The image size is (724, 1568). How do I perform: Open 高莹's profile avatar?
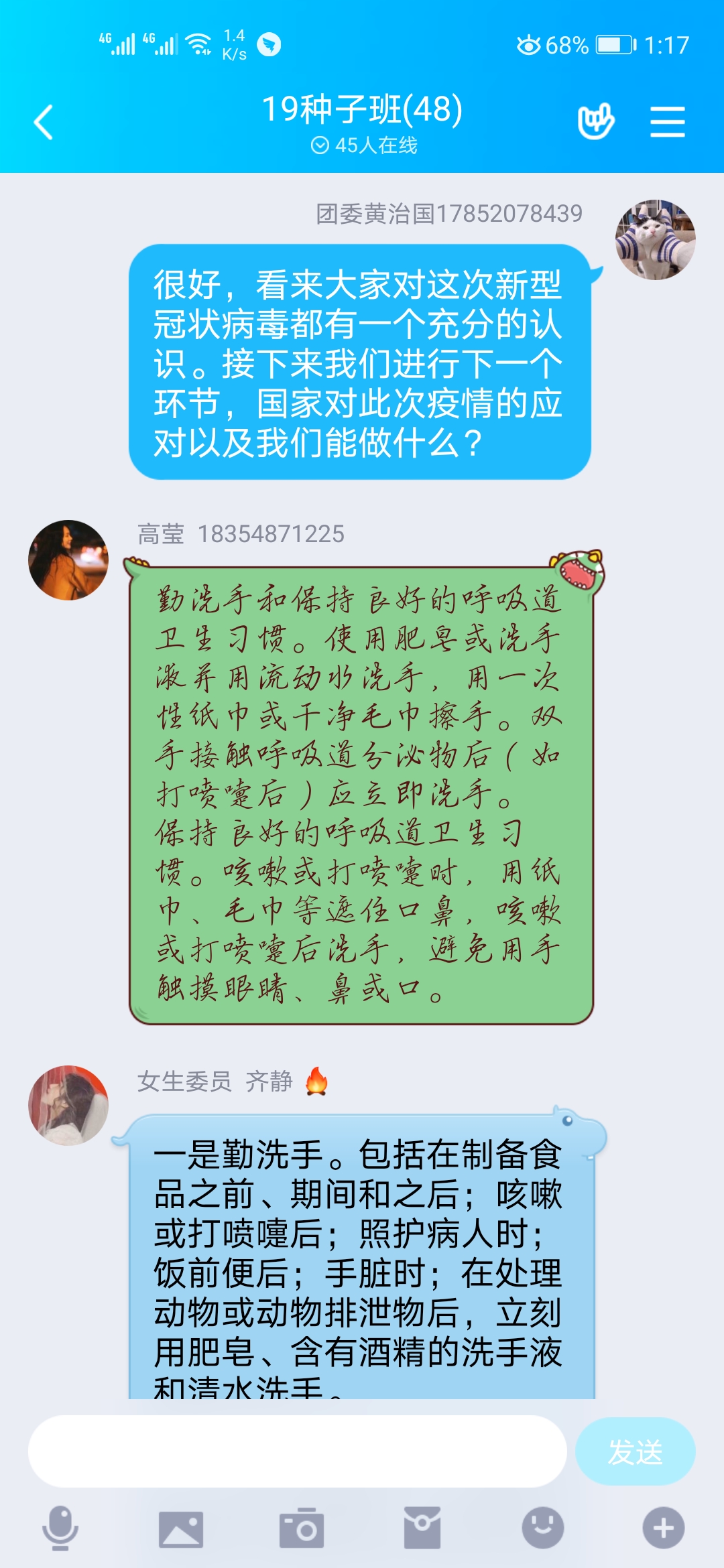[68, 560]
